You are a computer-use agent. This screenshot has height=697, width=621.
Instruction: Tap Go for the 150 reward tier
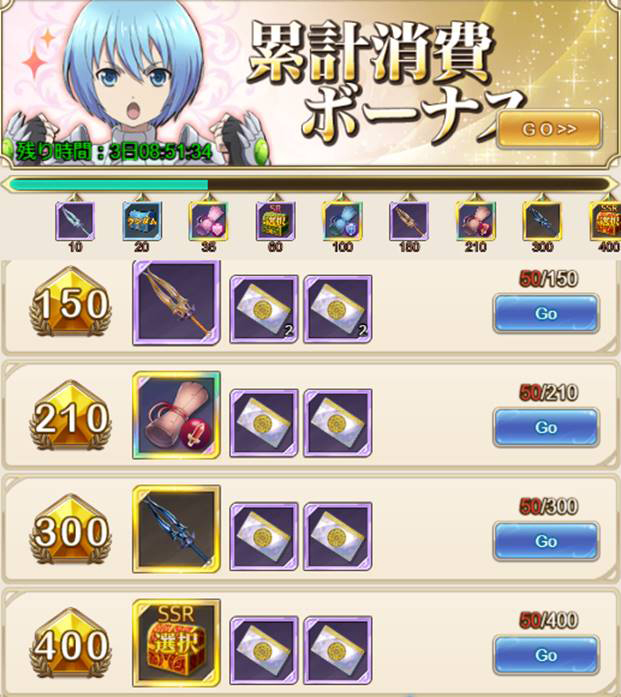545,313
